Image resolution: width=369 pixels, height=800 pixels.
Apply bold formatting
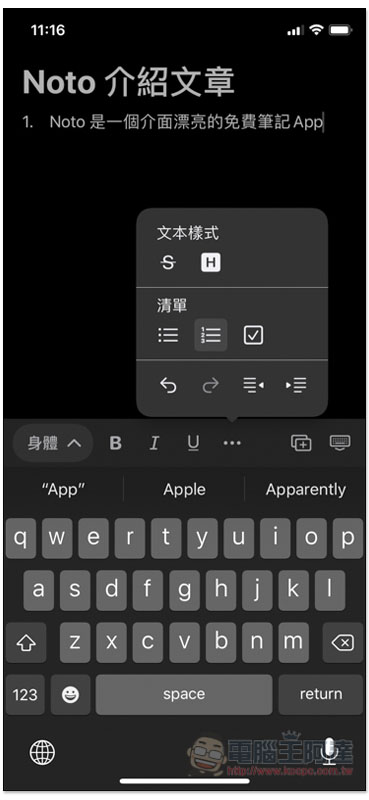[116, 443]
